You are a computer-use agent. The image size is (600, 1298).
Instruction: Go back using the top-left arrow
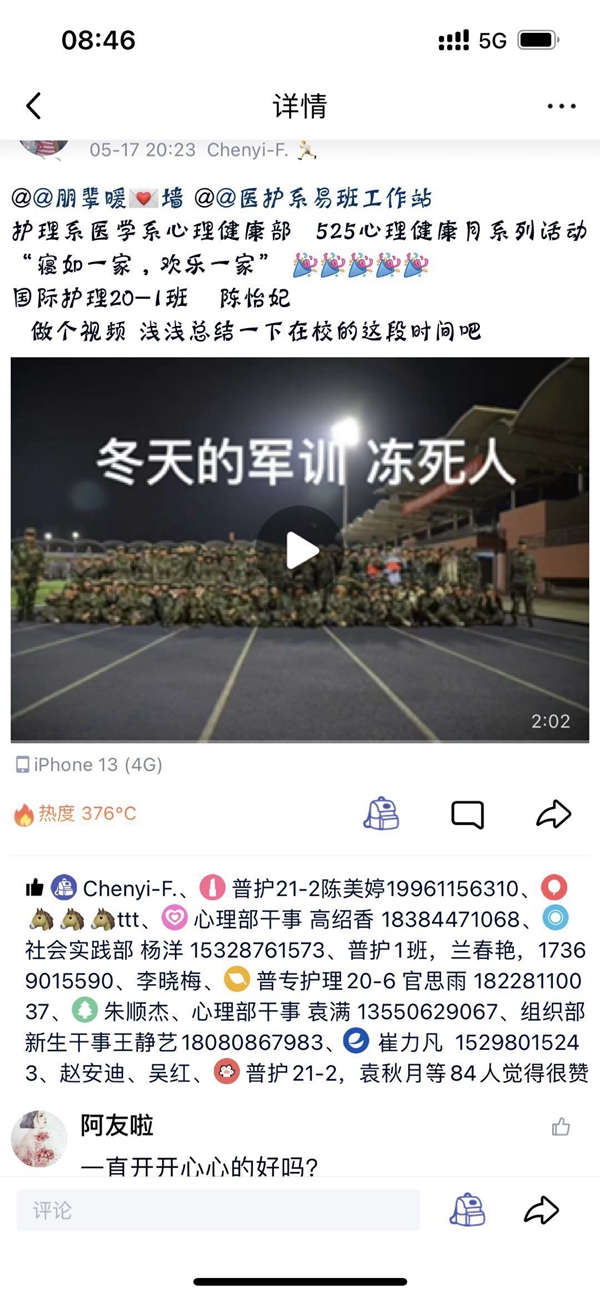click(x=34, y=106)
